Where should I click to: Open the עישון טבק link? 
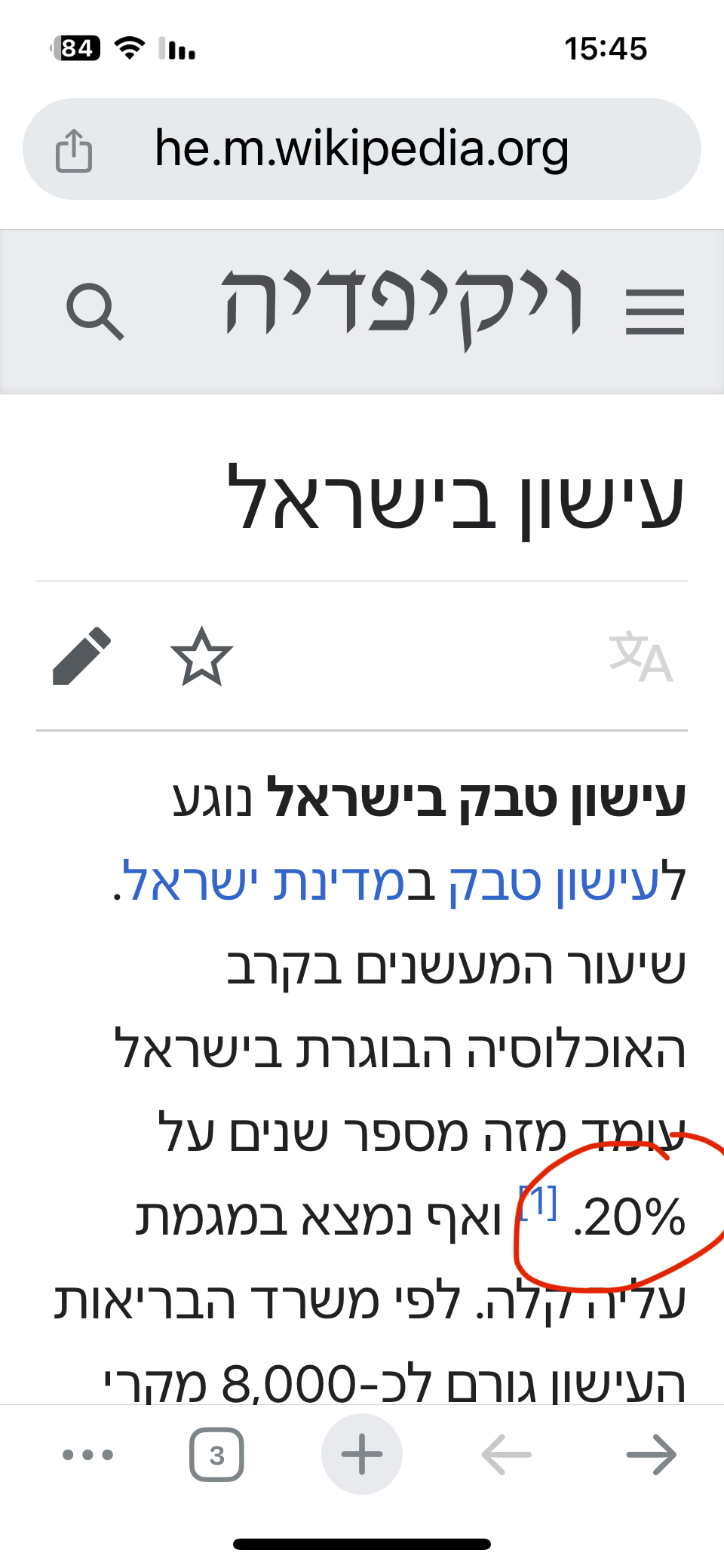pos(554,882)
